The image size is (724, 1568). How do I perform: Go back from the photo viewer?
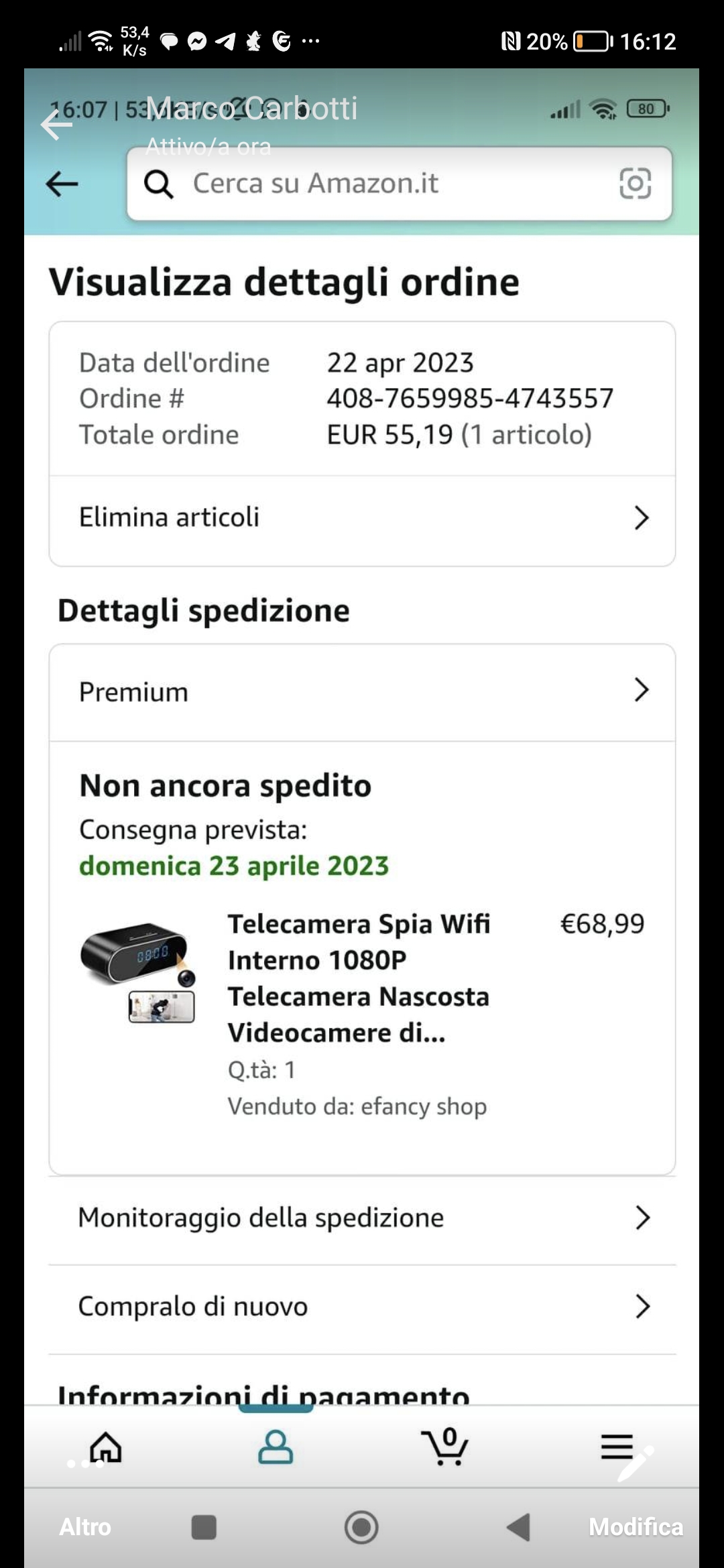(x=56, y=125)
